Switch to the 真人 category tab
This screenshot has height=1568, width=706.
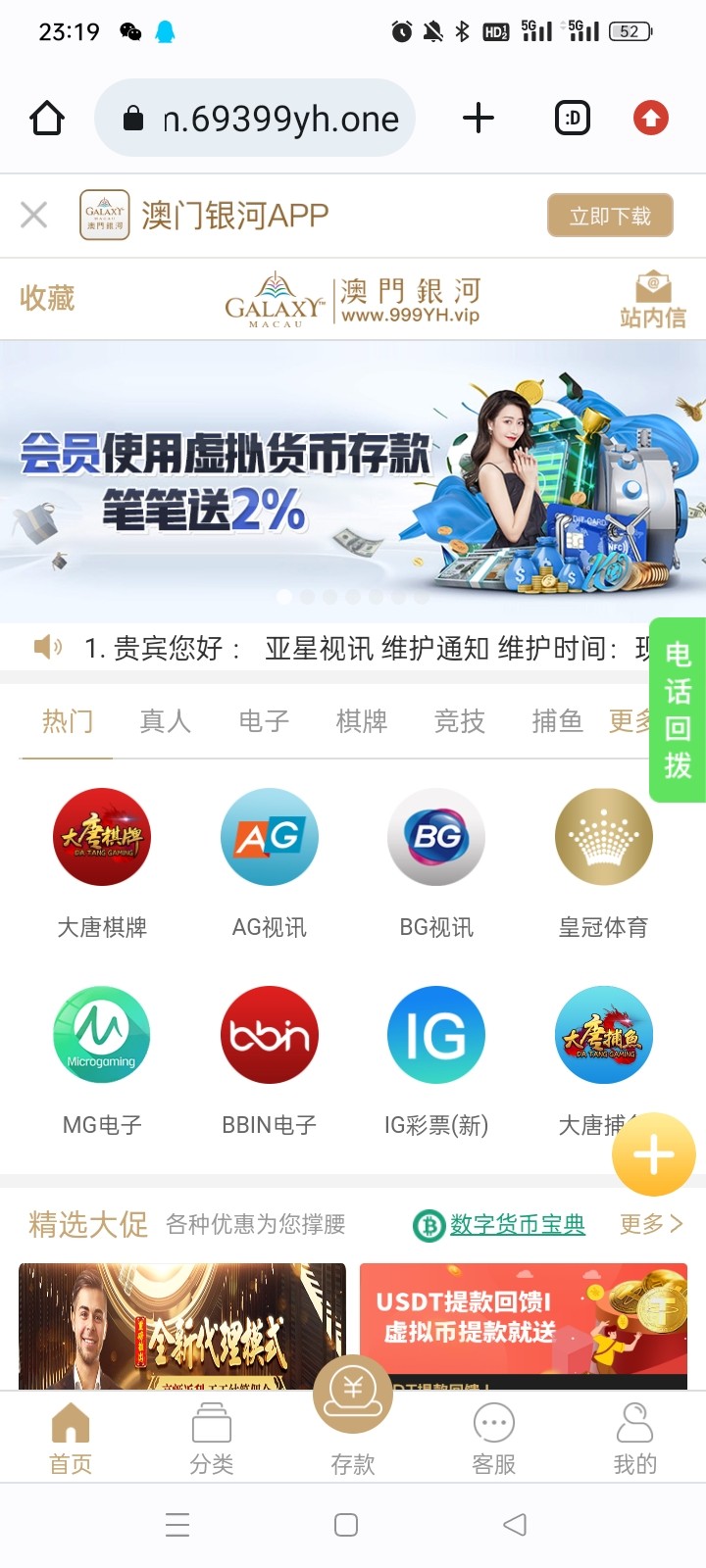165,721
